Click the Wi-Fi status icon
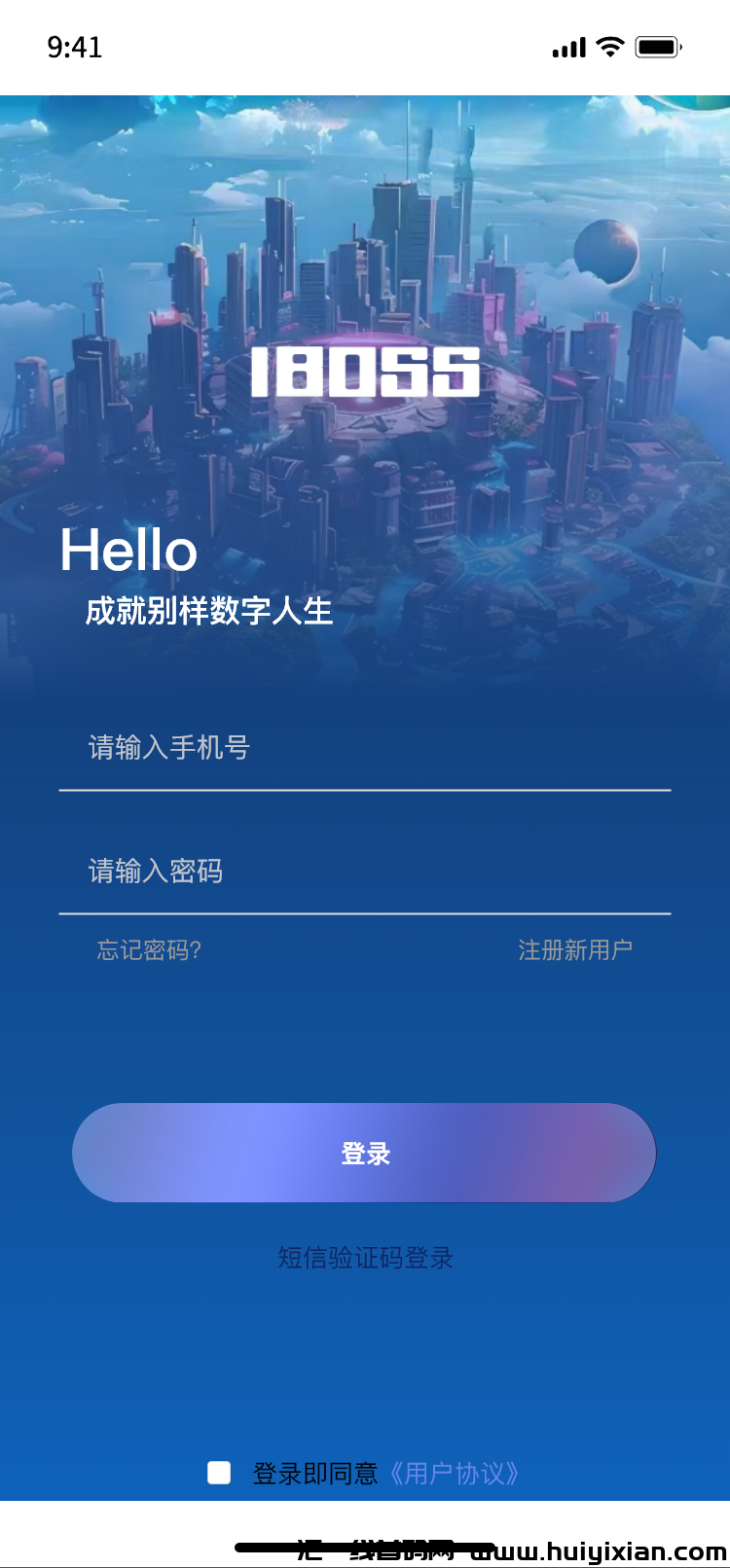730x1568 pixels. tap(612, 46)
